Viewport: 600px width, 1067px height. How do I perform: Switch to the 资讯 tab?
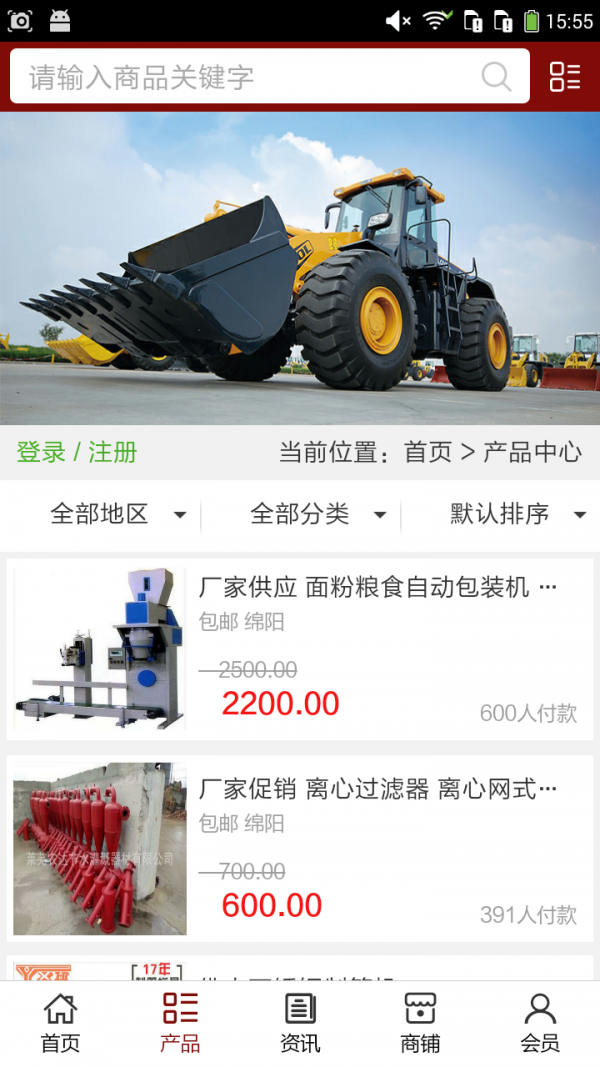click(300, 1023)
